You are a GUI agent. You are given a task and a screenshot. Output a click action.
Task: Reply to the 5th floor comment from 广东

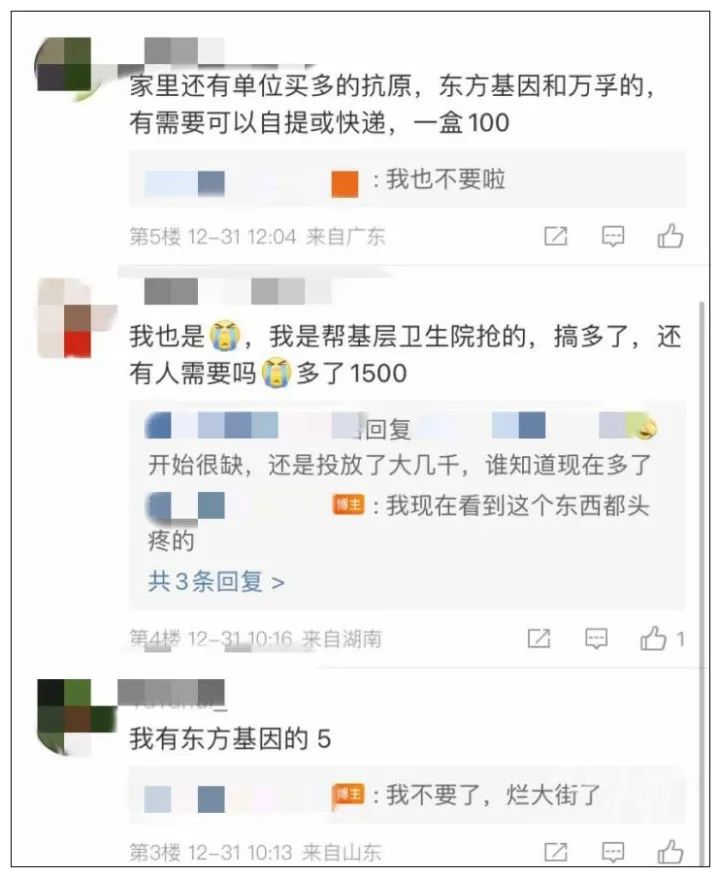[x=612, y=236]
